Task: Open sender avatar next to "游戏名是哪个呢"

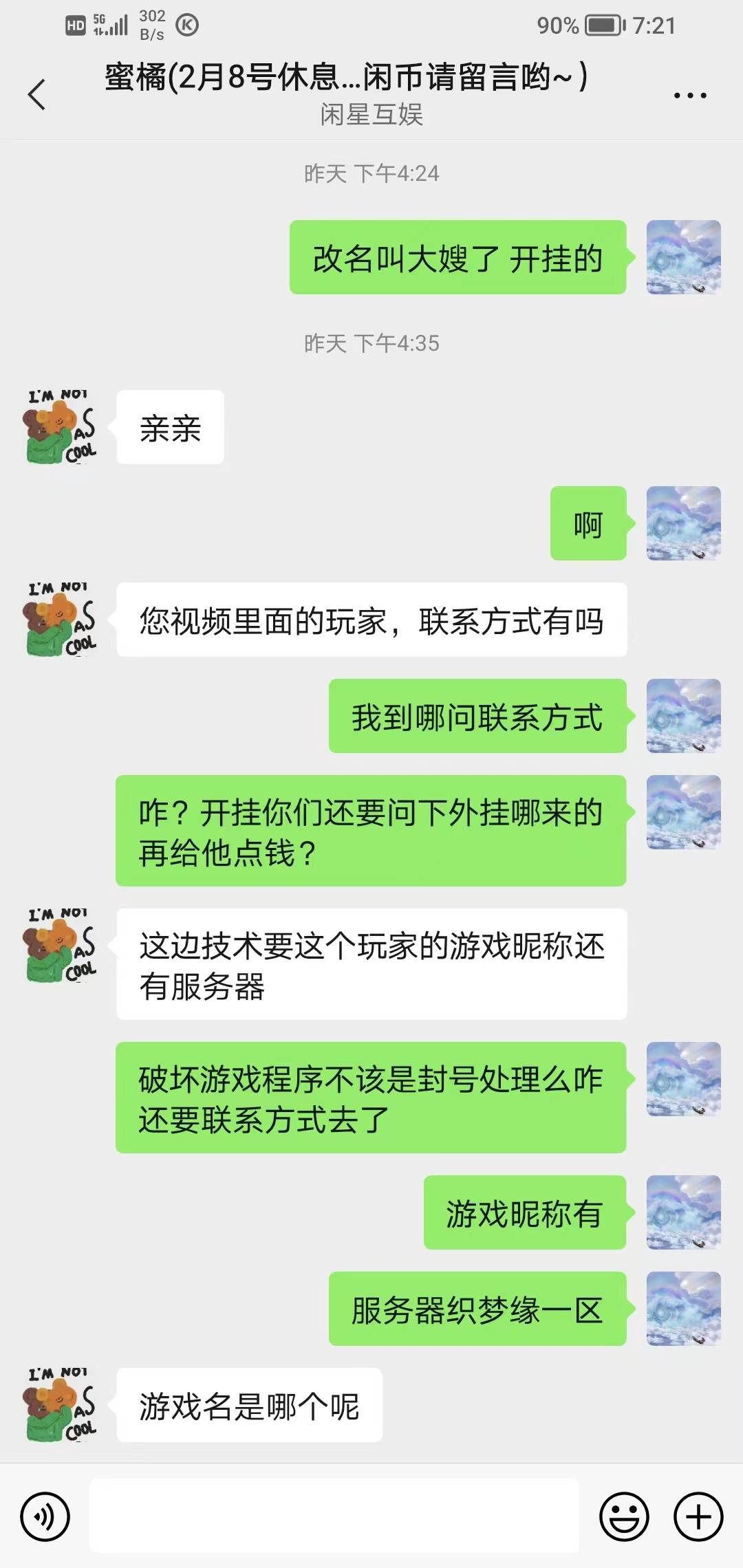Action: 61,1405
